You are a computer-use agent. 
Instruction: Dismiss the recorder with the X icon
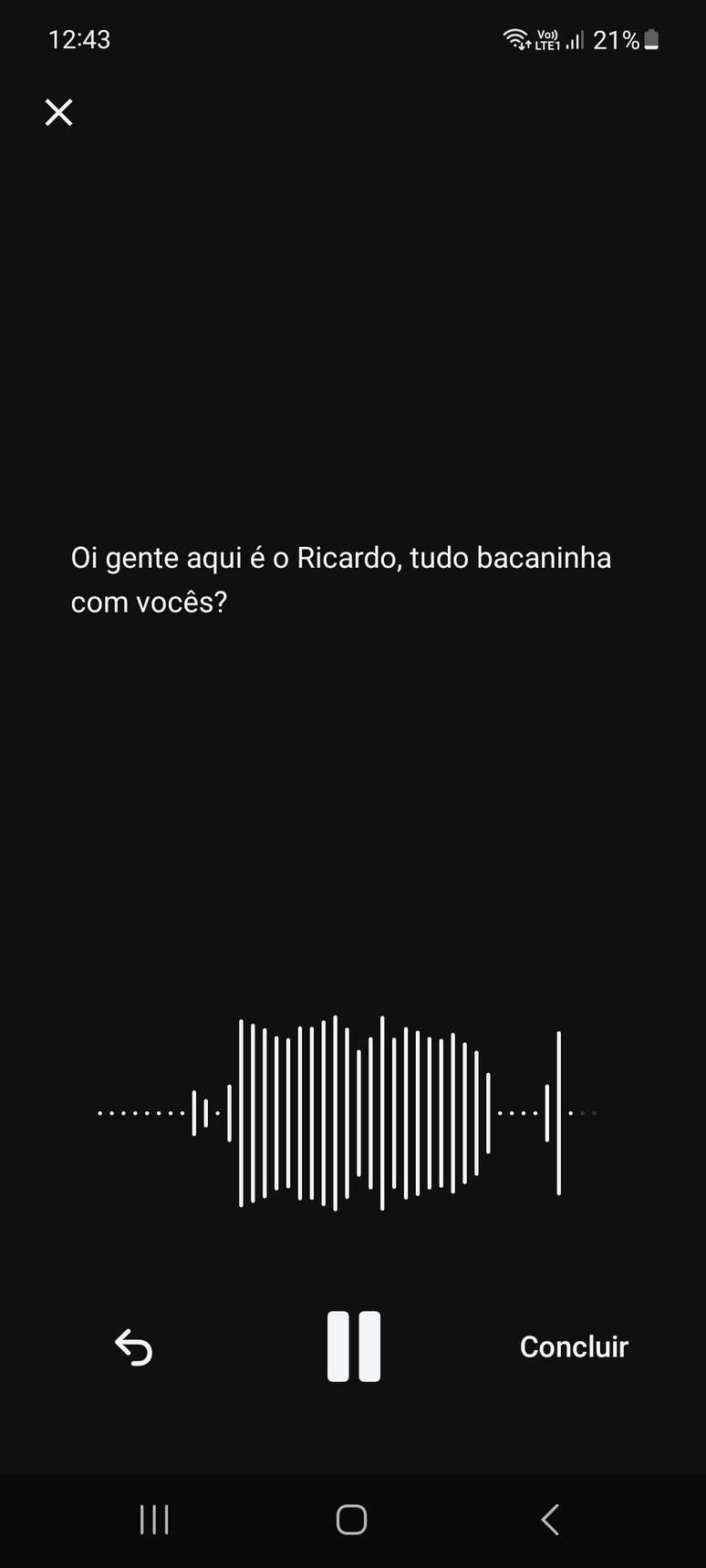[58, 112]
